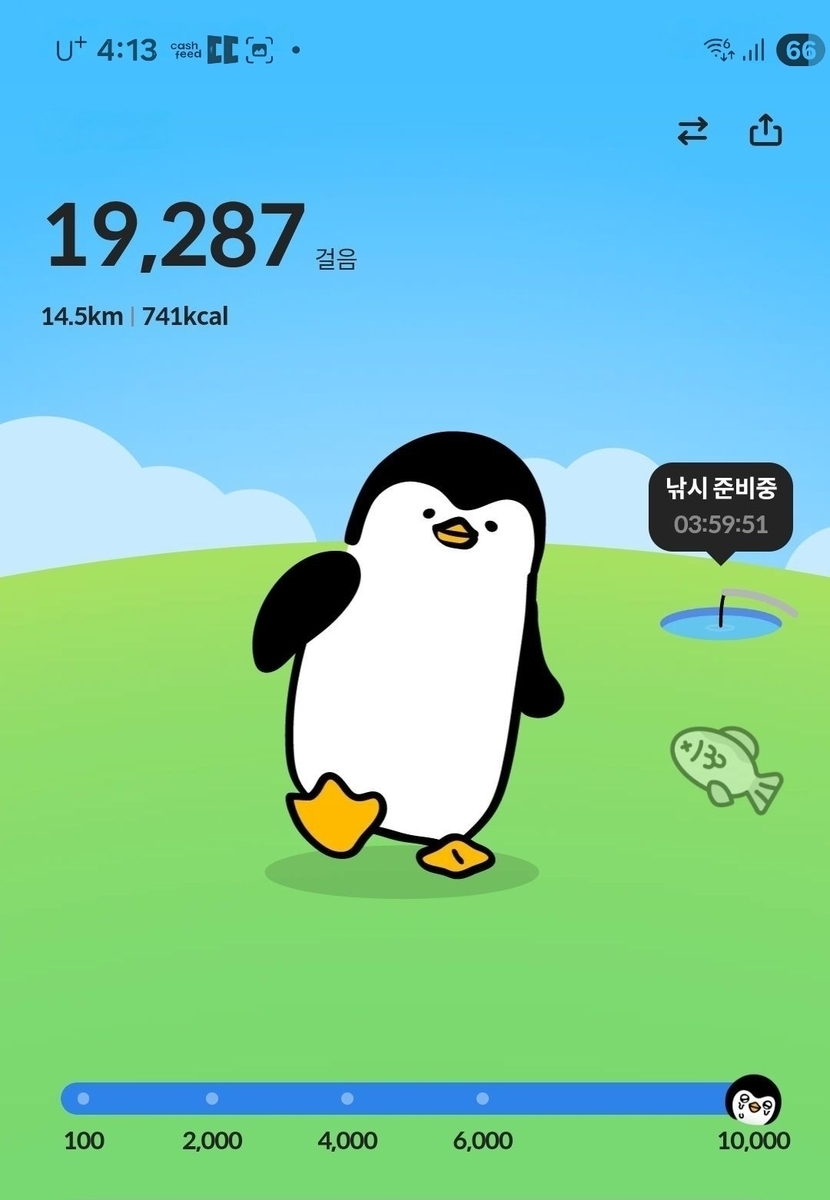The image size is (830, 1200).
Task: Collect the green +30 fish reward
Action: tap(725, 766)
